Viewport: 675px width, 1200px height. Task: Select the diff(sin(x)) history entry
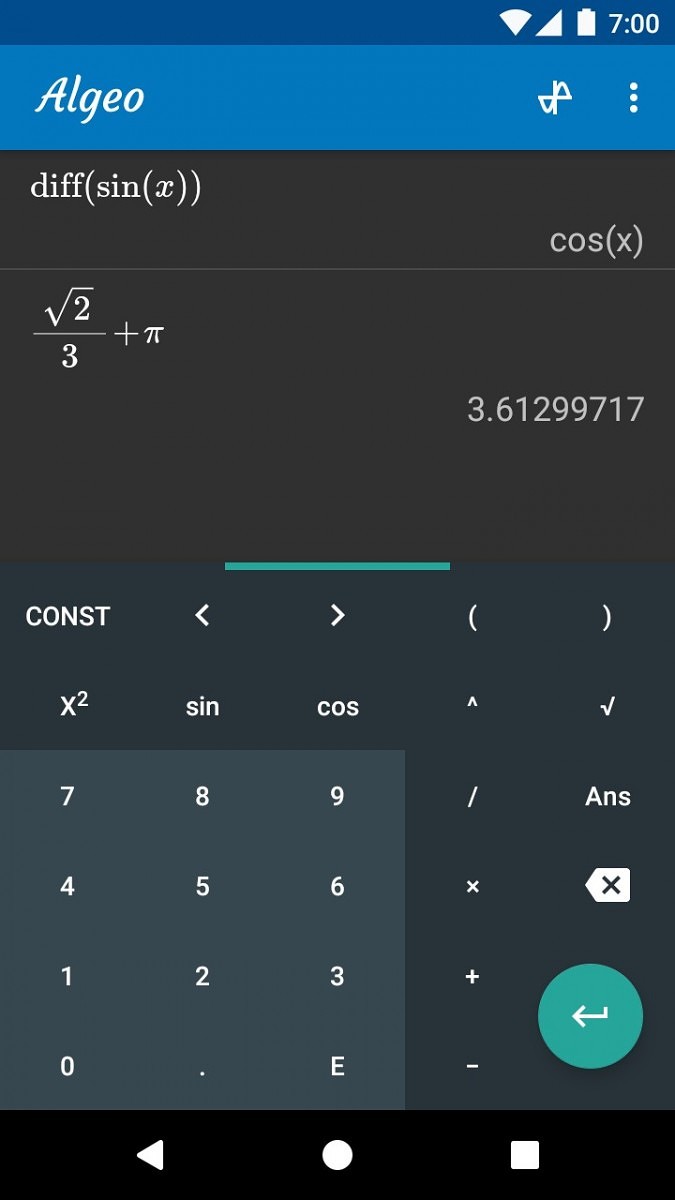[337, 210]
